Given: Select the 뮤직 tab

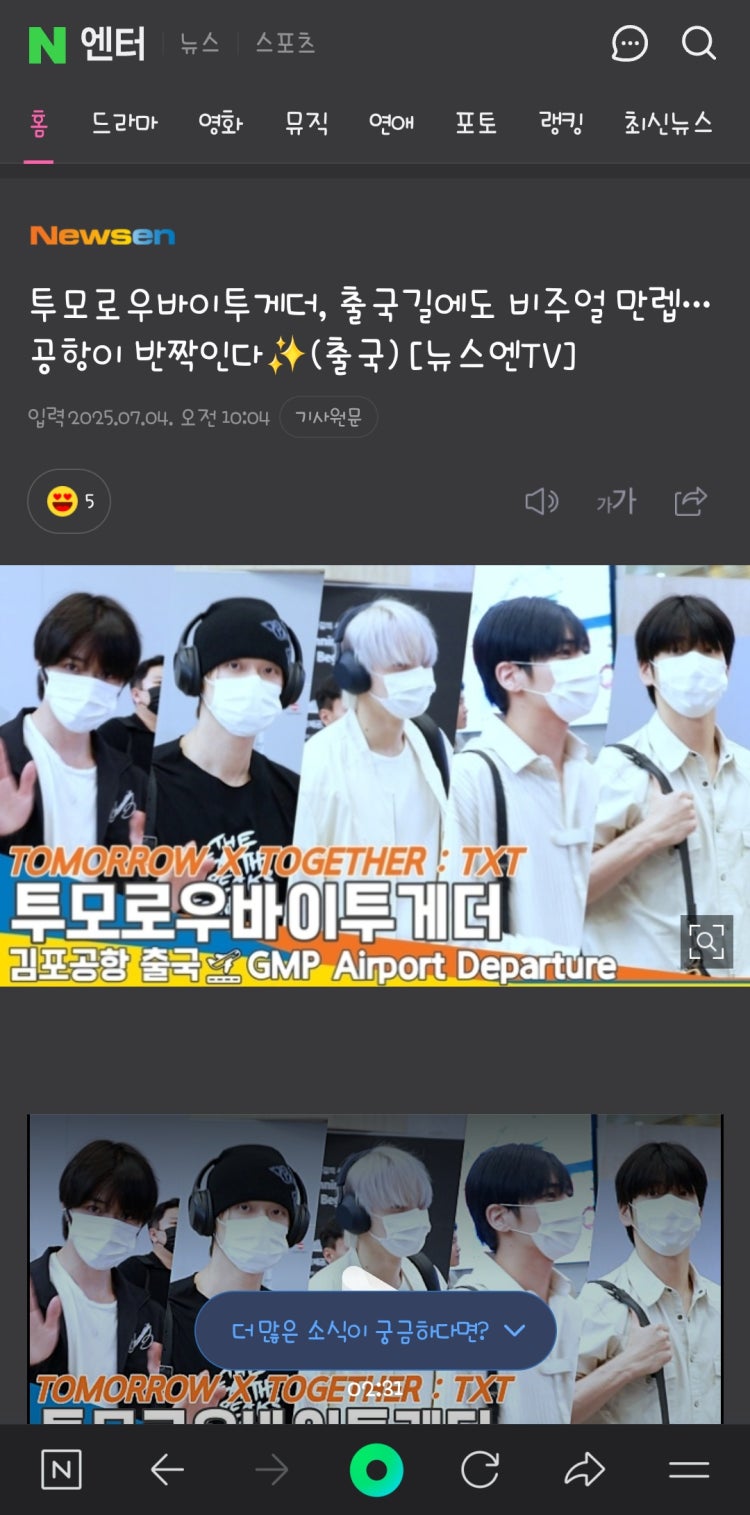Looking at the screenshot, I should [x=306, y=124].
